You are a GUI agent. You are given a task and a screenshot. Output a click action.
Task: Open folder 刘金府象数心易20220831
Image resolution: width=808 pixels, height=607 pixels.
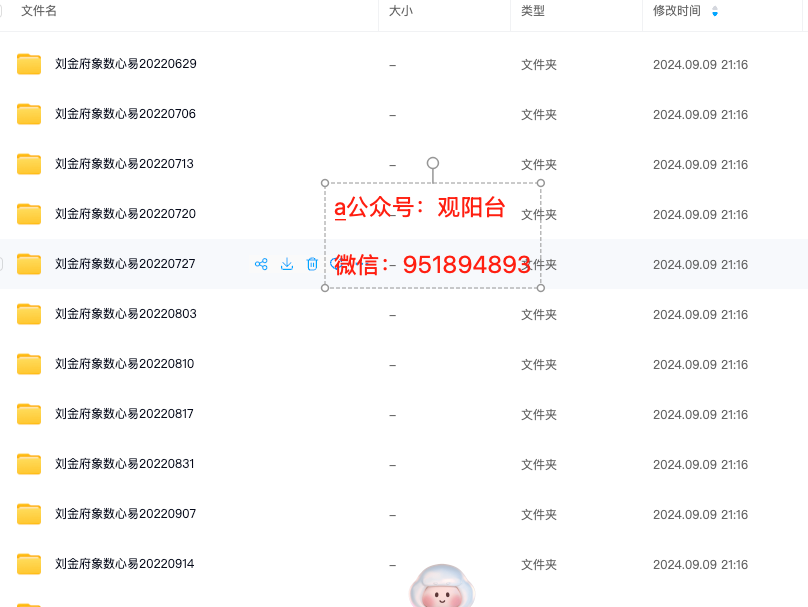[125, 464]
